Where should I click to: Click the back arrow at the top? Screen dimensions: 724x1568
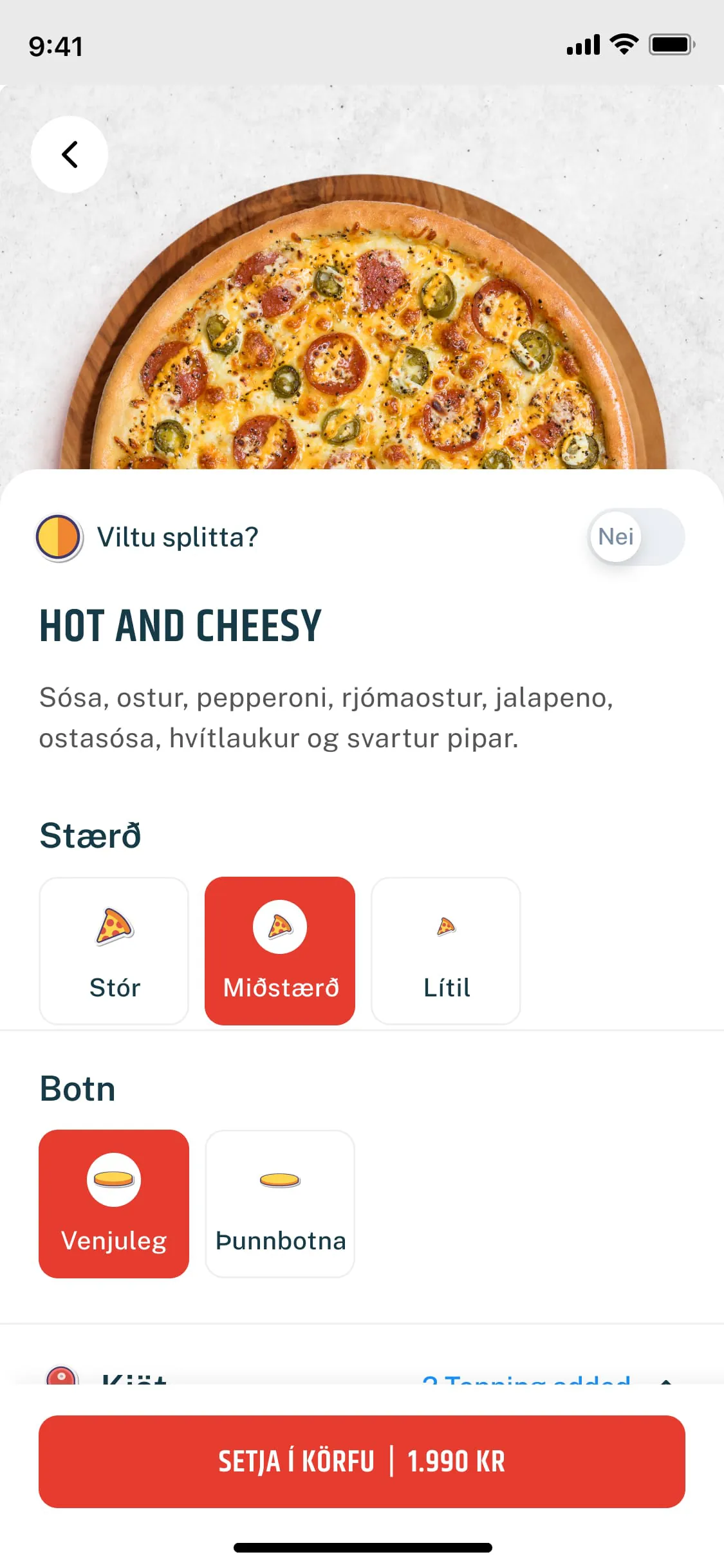tap(69, 154)
